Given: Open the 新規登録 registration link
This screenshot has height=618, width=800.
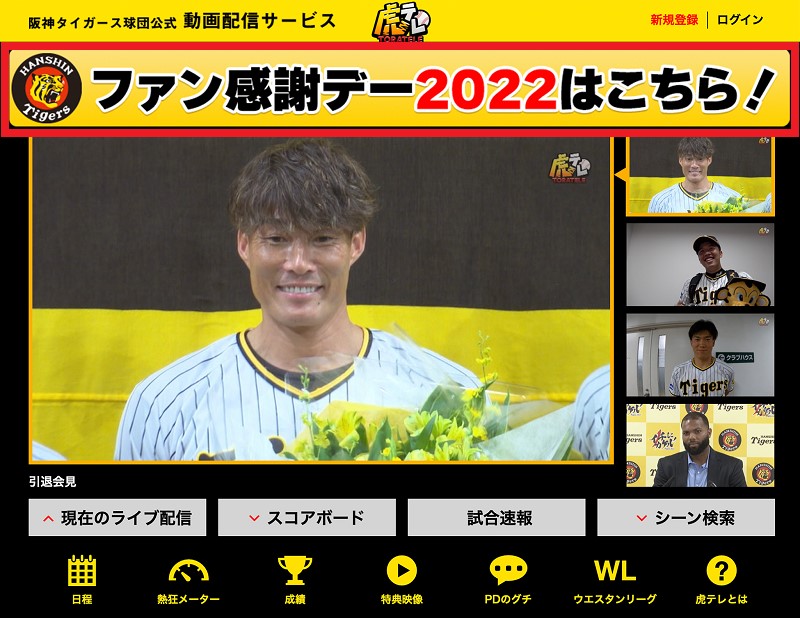Looking at the screenshot, I should point(674,20).
